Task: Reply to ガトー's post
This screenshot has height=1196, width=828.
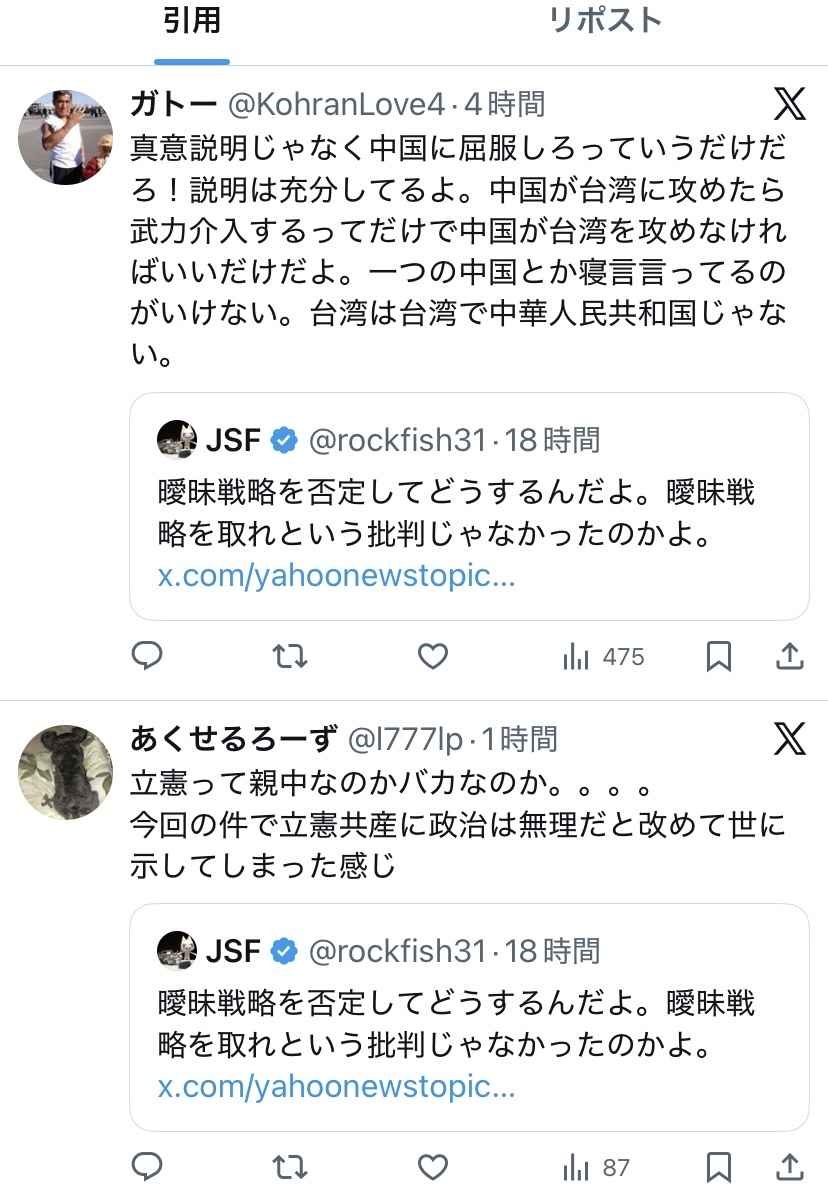Action: [x=148, y=656]
